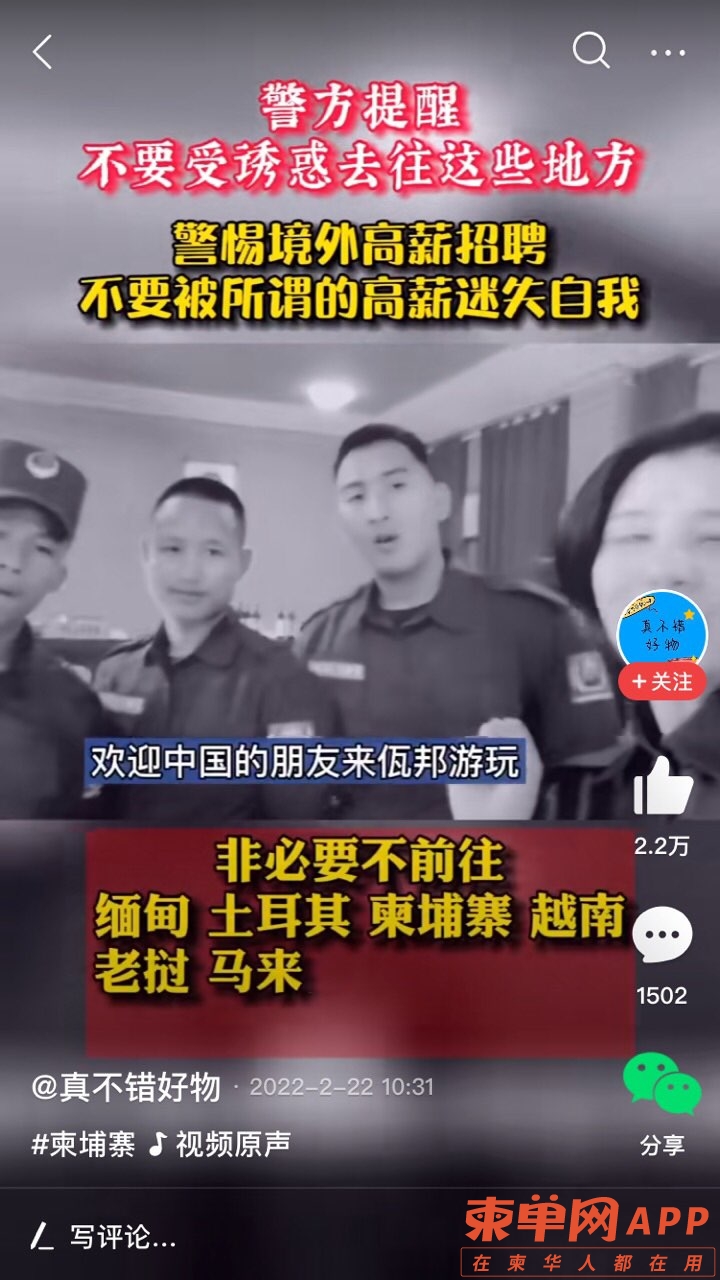This screenshot has width=720, height=1280.
Task: Open the search magnifier icon
Action: [x=590, y=49]
